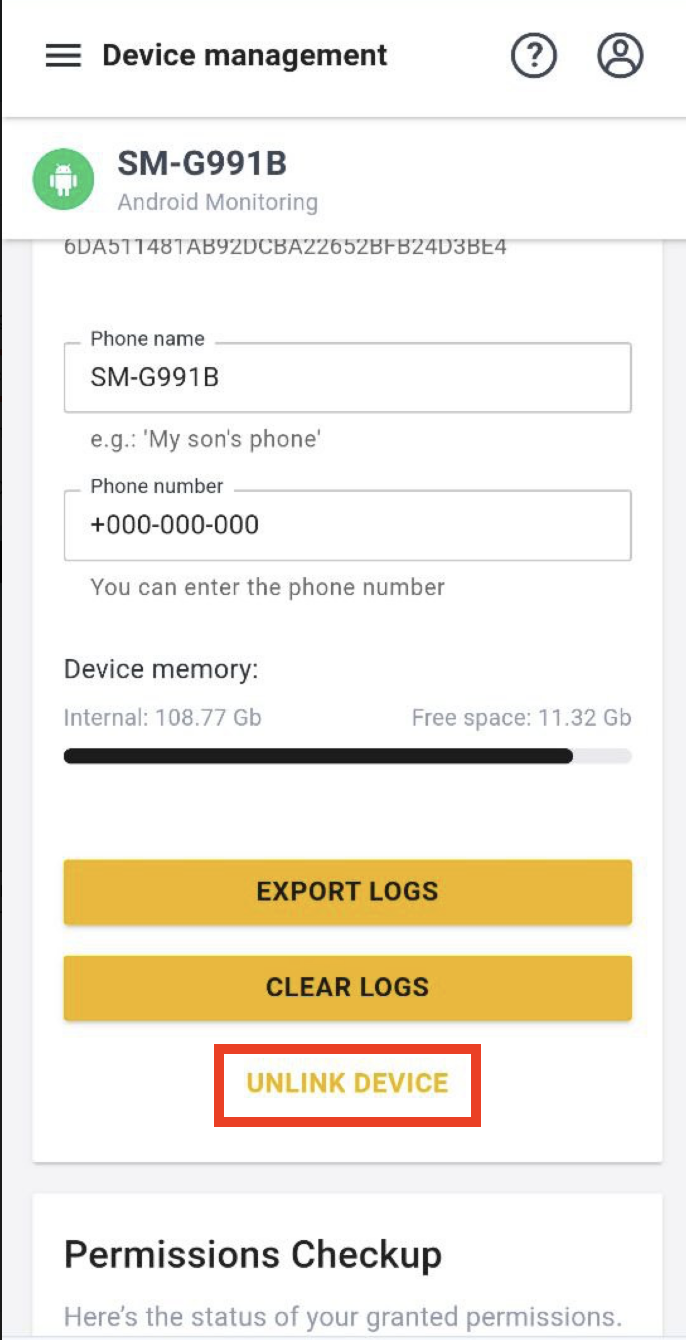Edit the Phone name field

(347, 378)
